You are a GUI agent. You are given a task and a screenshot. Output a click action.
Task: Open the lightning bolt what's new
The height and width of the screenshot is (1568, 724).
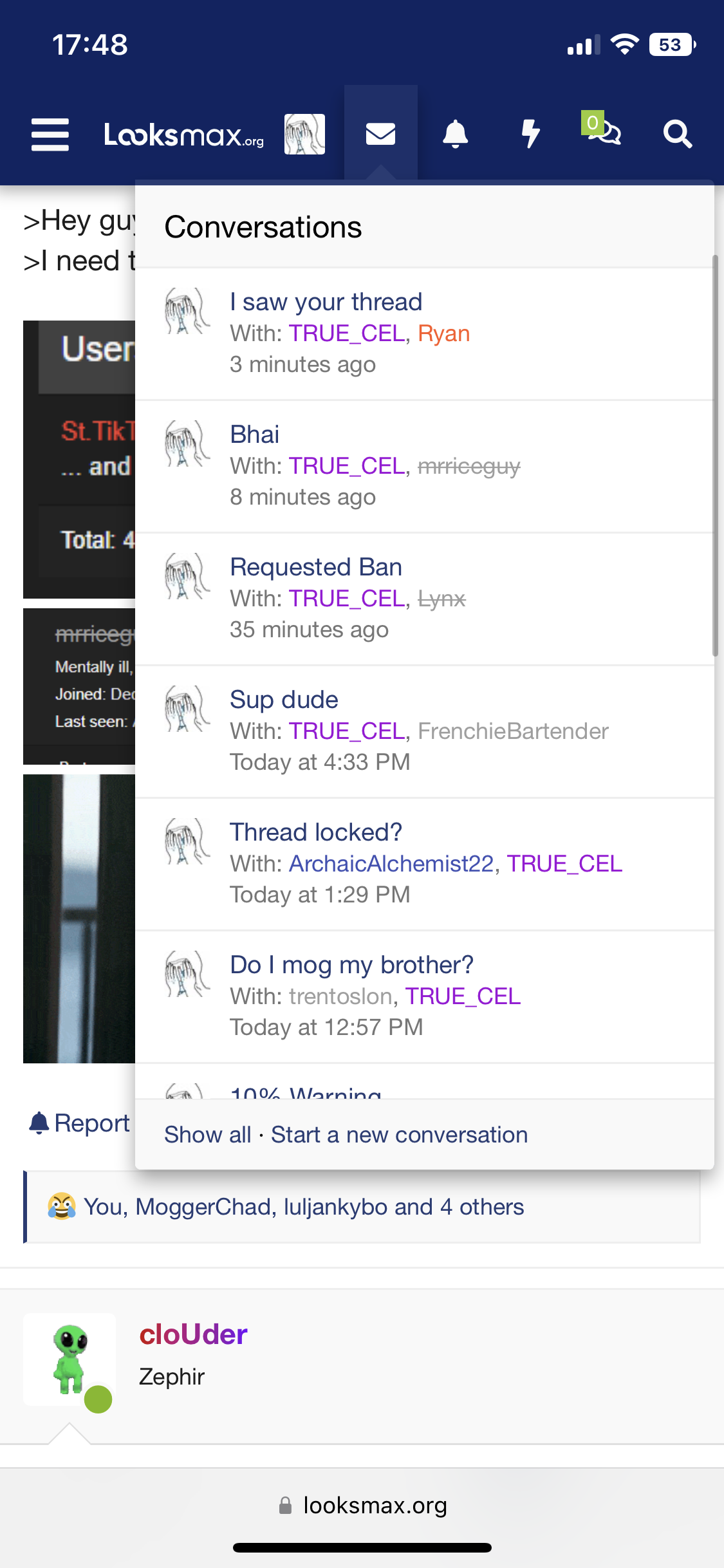(530, 134)
